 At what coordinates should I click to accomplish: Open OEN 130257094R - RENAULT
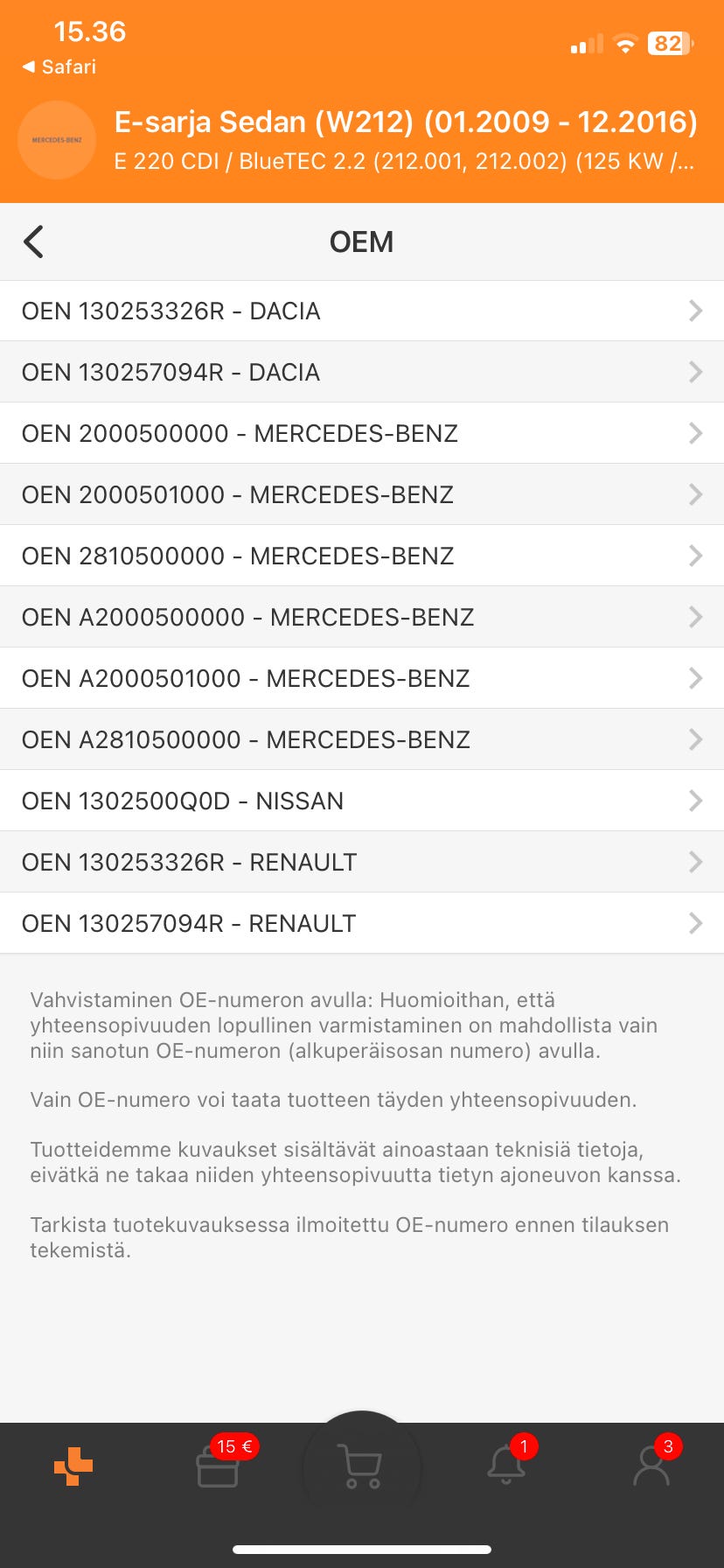click(x=362, y=923)
